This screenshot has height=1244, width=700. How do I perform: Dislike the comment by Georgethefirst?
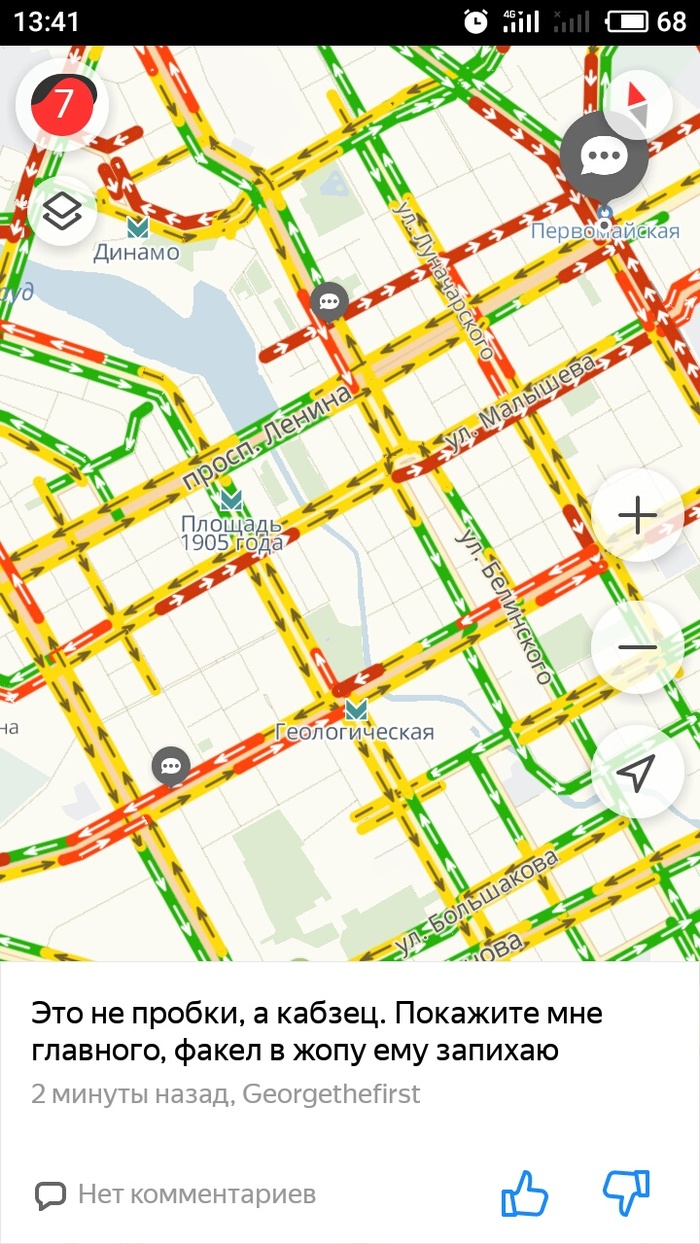[626, 1193]
